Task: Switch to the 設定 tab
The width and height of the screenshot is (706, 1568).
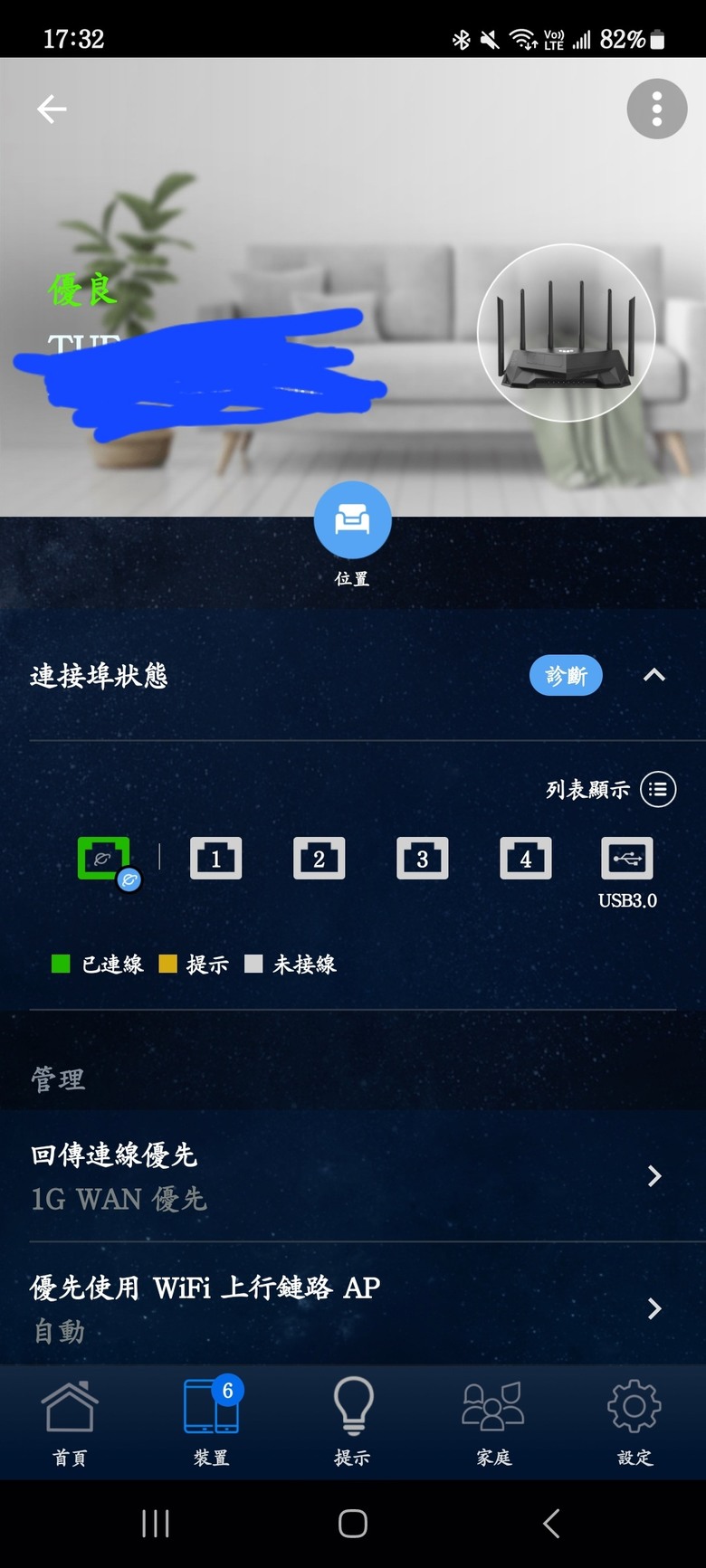Action: coord(634,1421)
